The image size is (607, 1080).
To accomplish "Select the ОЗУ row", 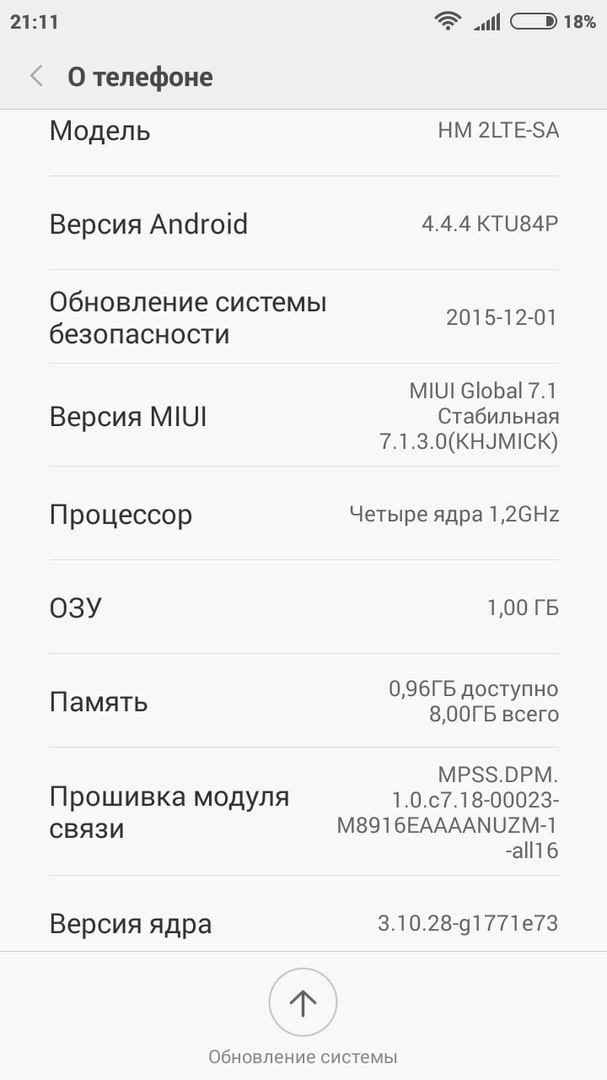I will (x=303, y=607).
